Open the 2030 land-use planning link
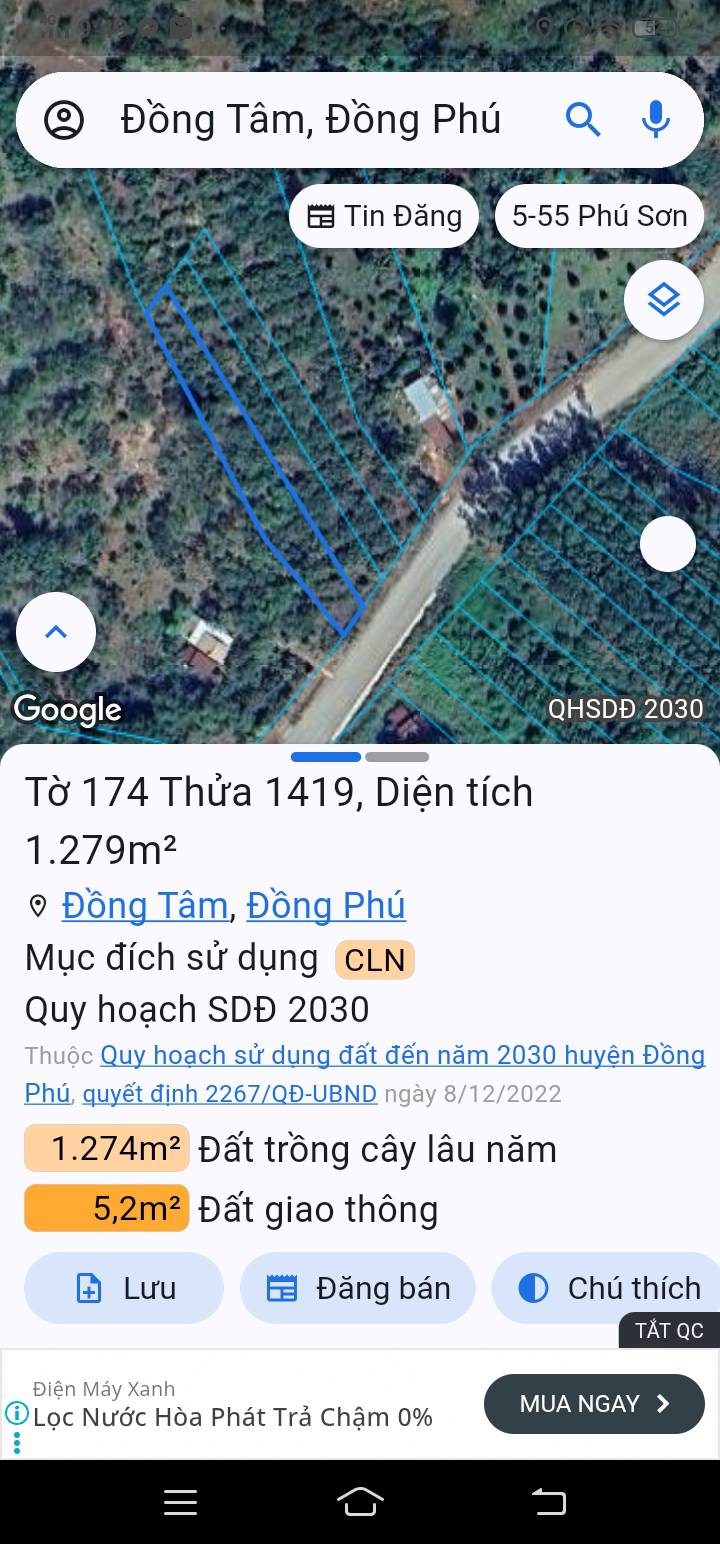This screenshot has height=1544, width=720. 402,1056
